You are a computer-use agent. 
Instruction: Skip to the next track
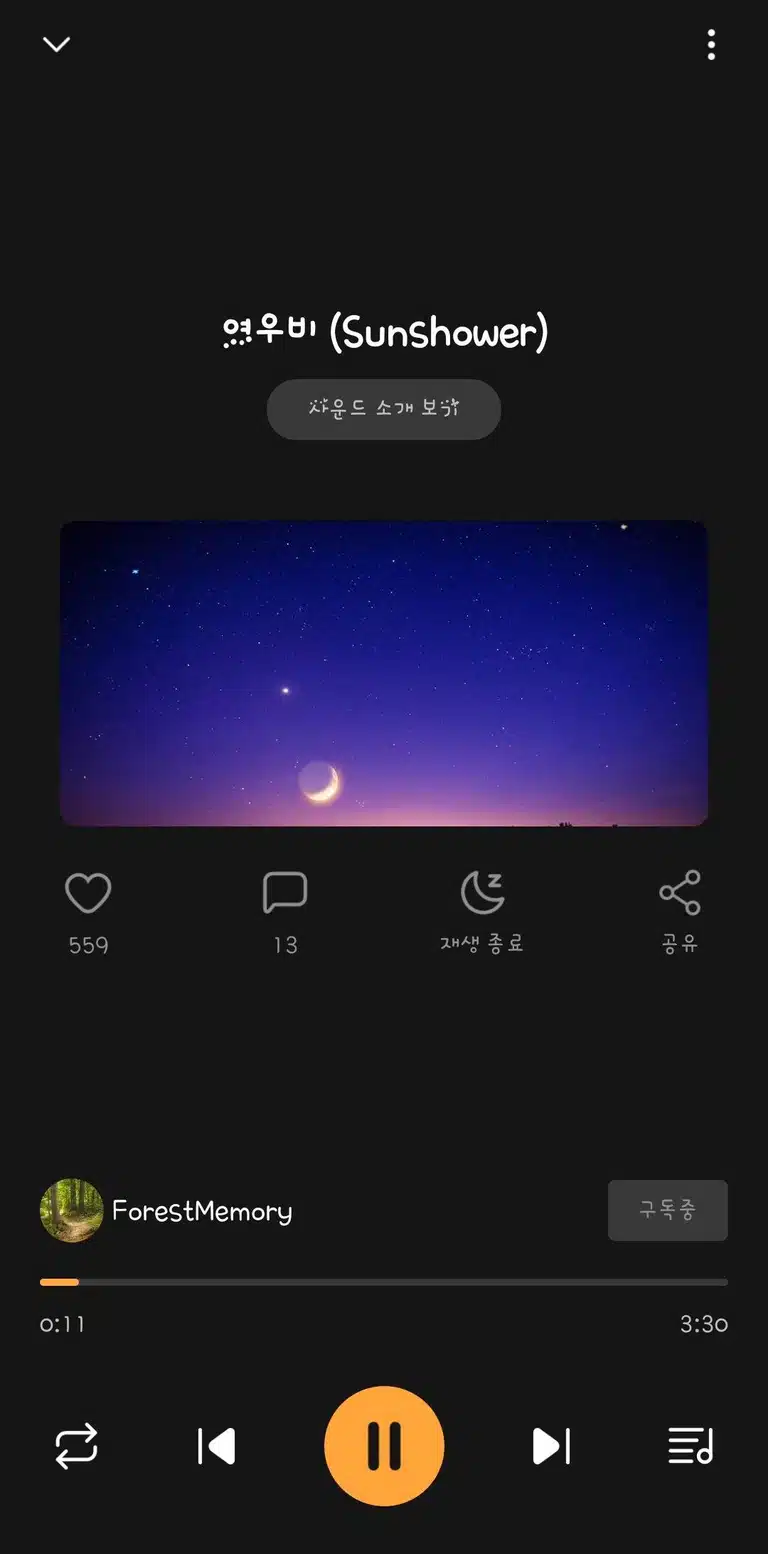[x=551, y=1446]
